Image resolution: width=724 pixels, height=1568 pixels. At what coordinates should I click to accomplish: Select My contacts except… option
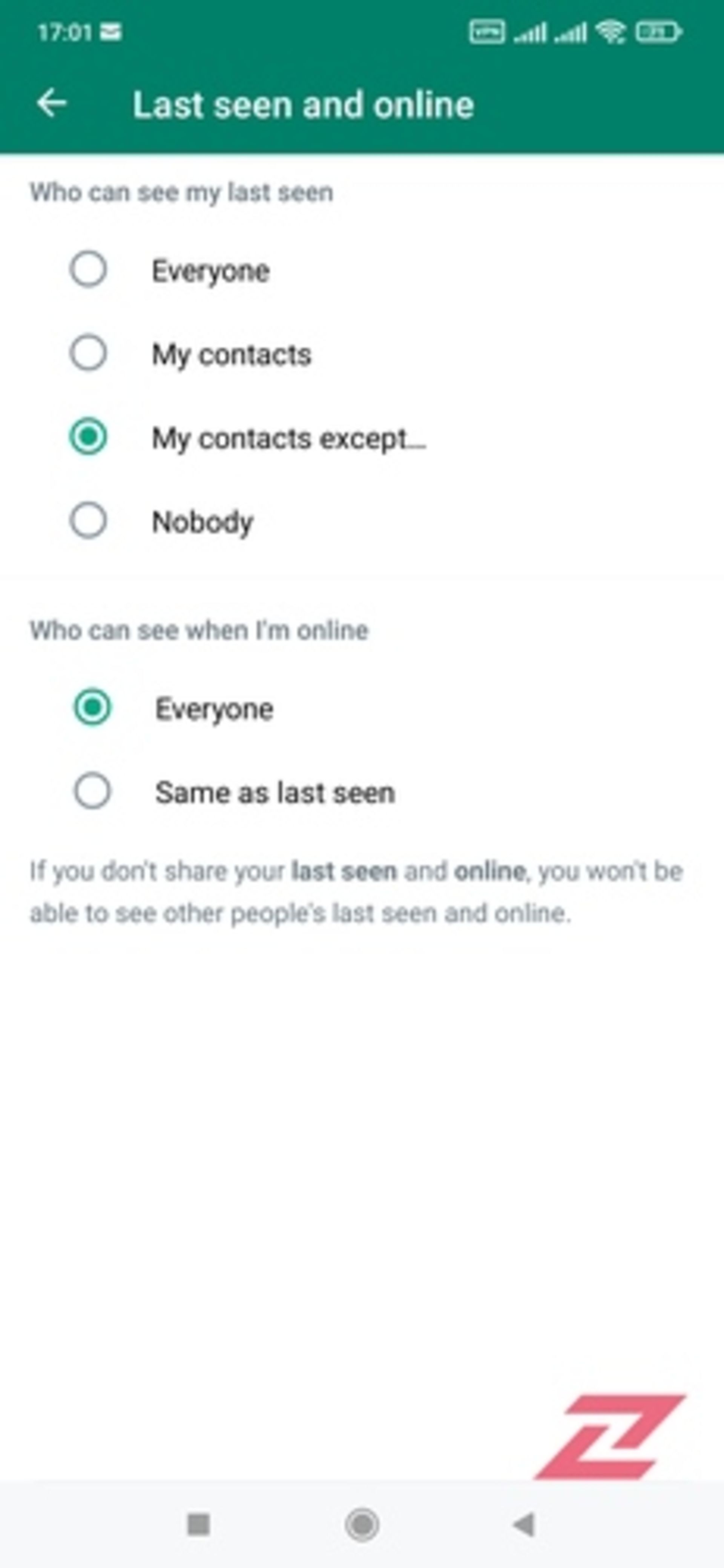pos(89,437)
